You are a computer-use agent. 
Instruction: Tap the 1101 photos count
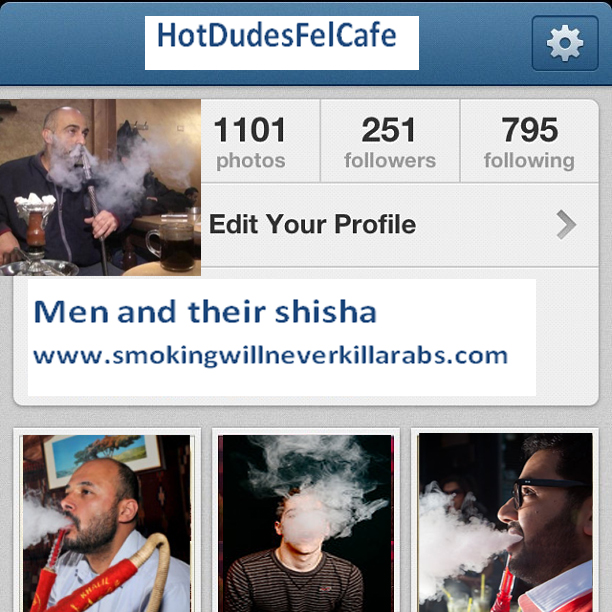click(x=250, y=142)
